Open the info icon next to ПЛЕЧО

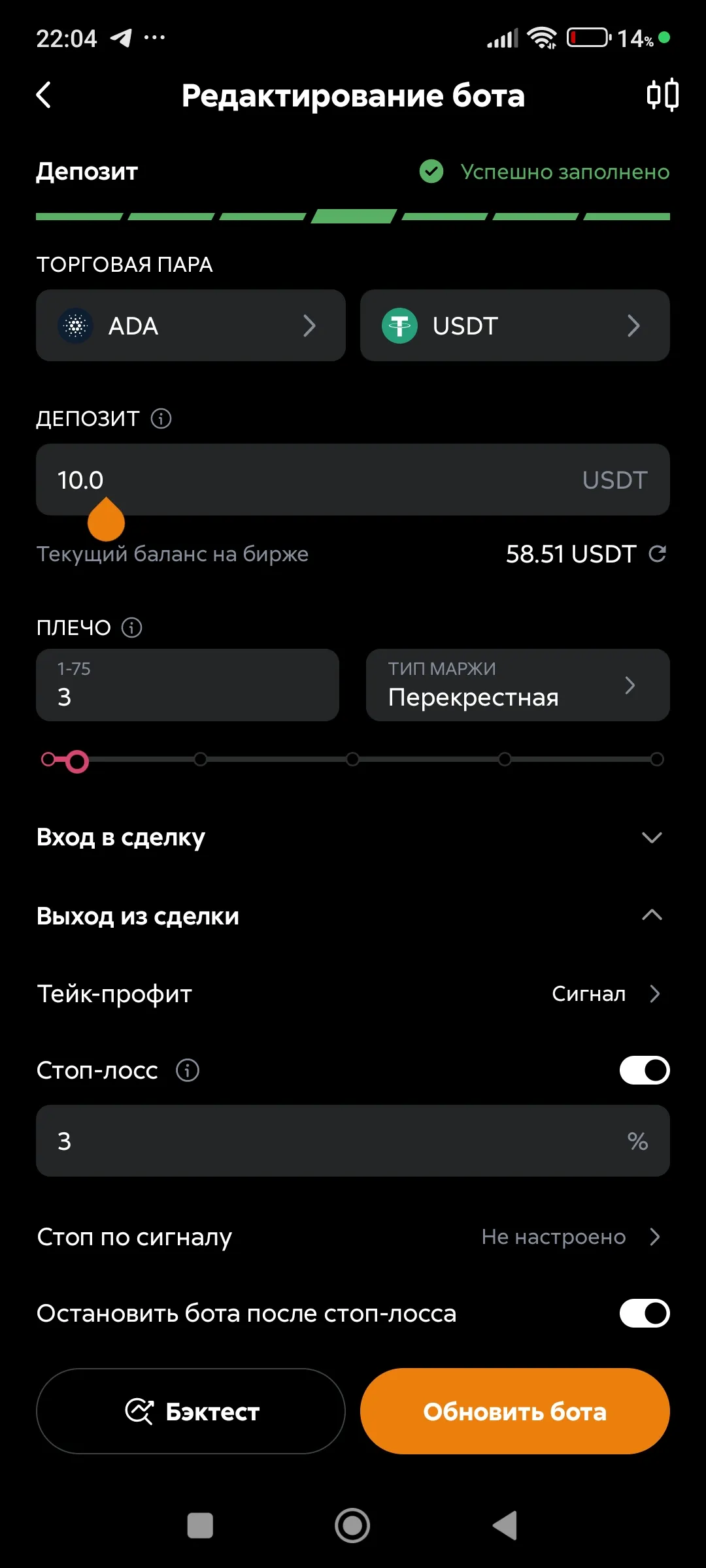point(131,627)
